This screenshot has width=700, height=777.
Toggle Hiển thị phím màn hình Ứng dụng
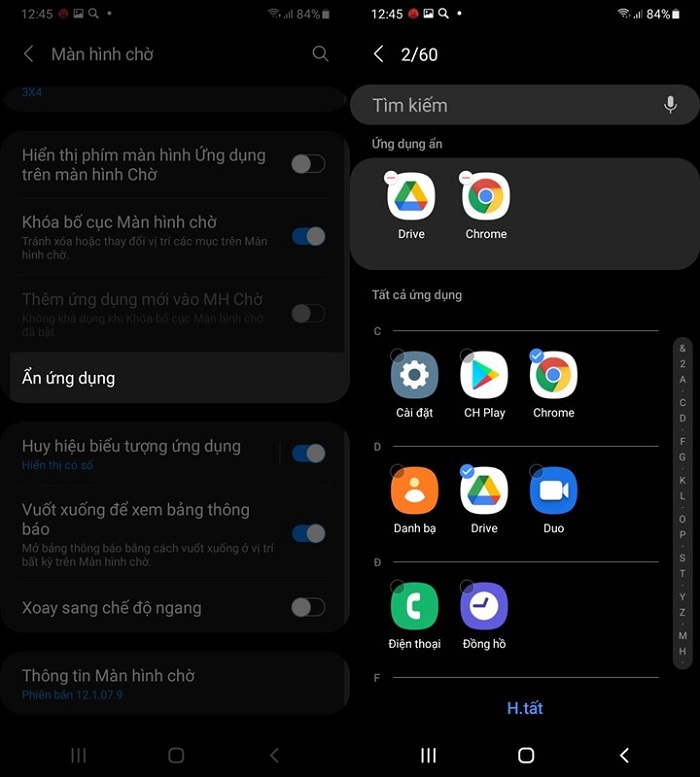308,164
